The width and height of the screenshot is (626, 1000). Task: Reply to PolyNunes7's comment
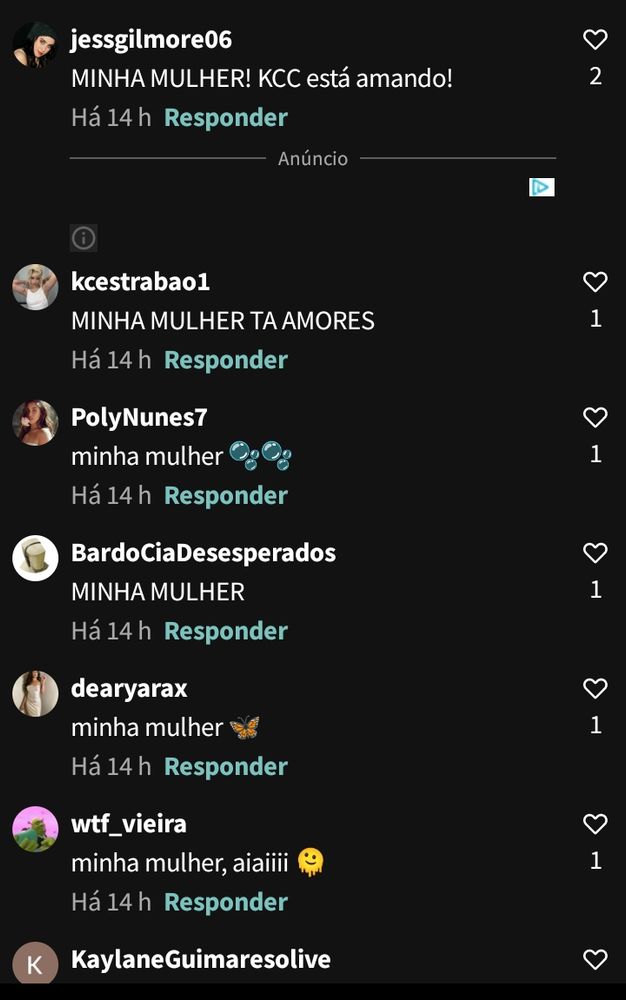(225, 495)
